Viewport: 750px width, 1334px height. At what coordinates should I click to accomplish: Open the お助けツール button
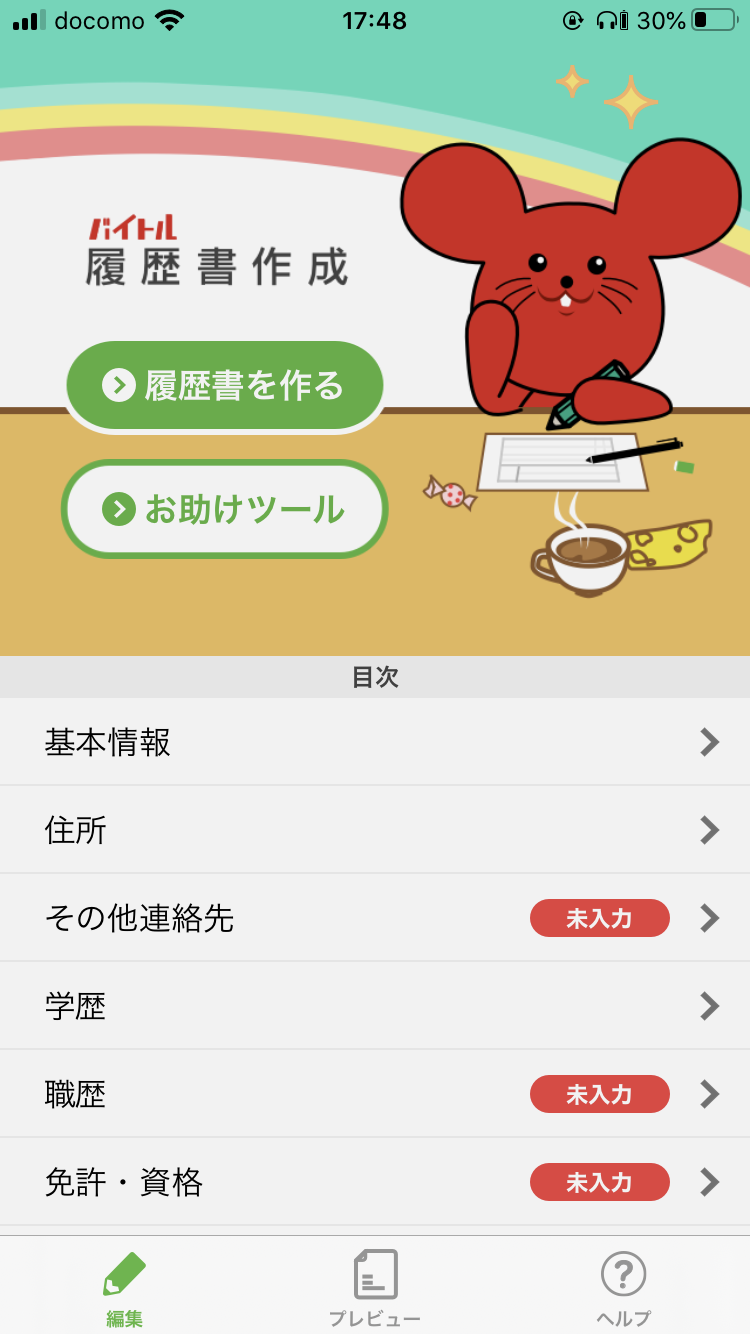coord(225,510)
